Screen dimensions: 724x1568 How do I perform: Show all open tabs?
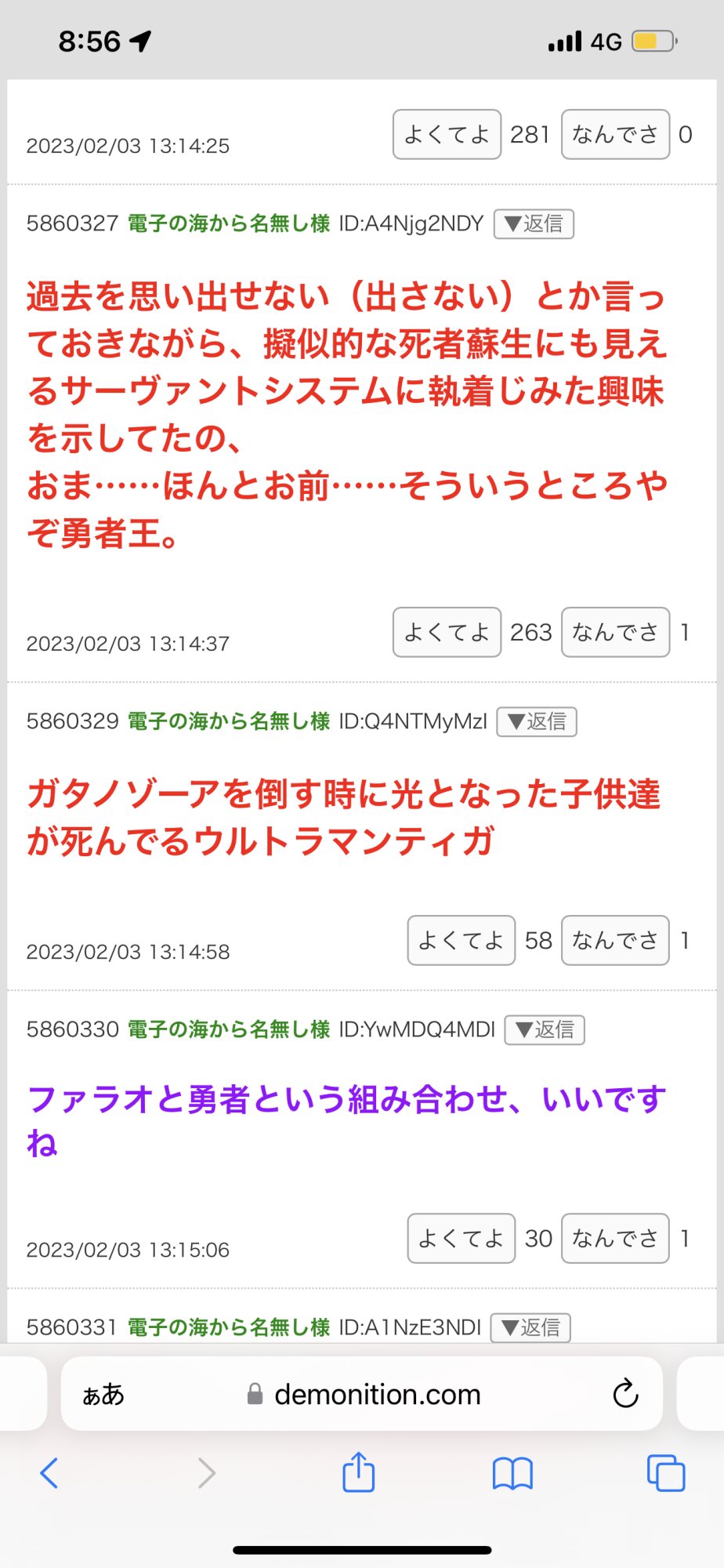click(x=666, y=1473)
